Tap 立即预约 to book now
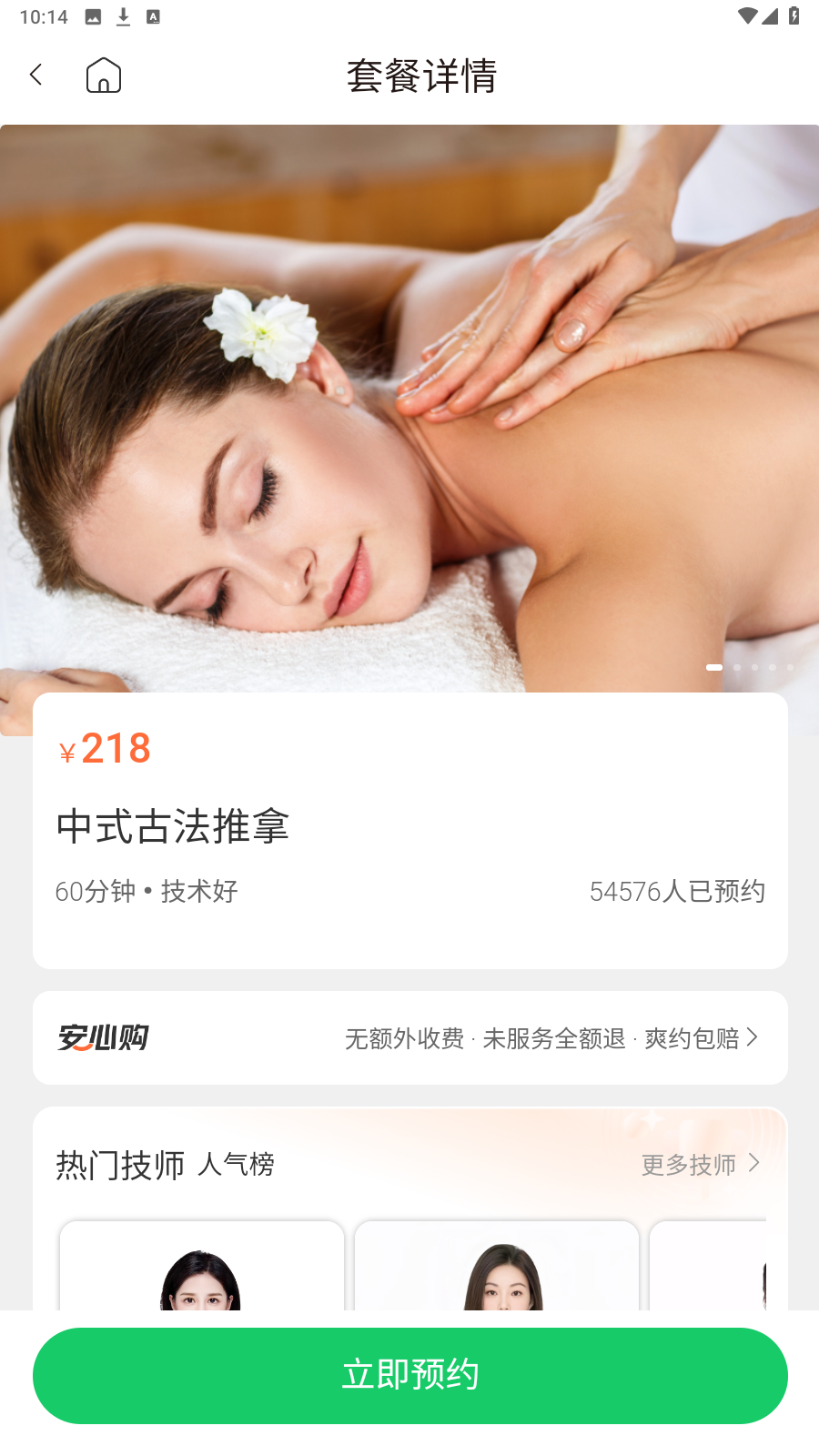This screenshot has height=1456, width=819. tap(409, 1375)
